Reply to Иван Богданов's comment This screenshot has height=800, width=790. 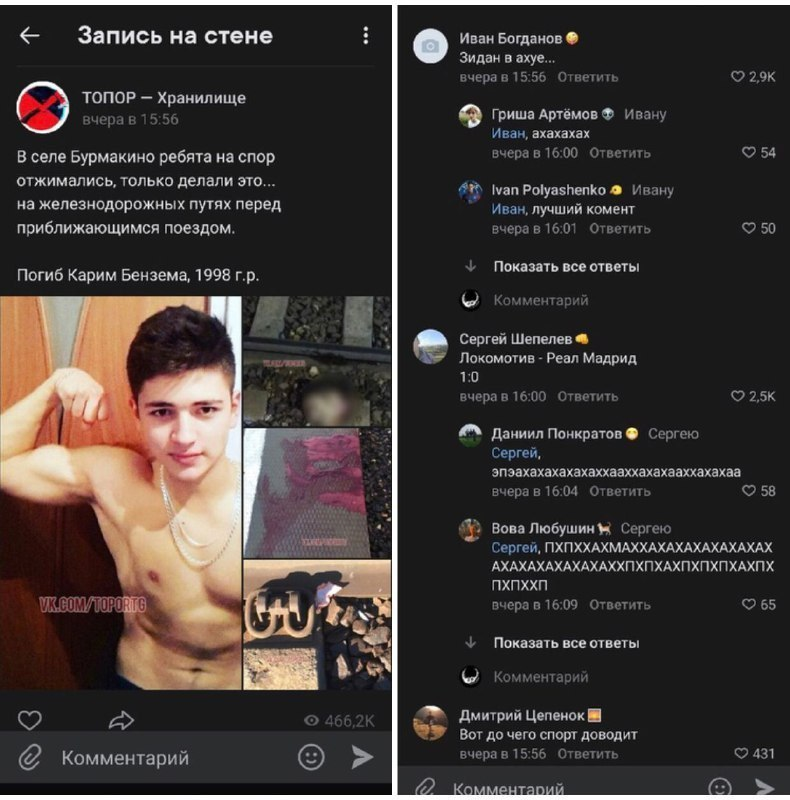pyautogui.click(x=587, y=77)
